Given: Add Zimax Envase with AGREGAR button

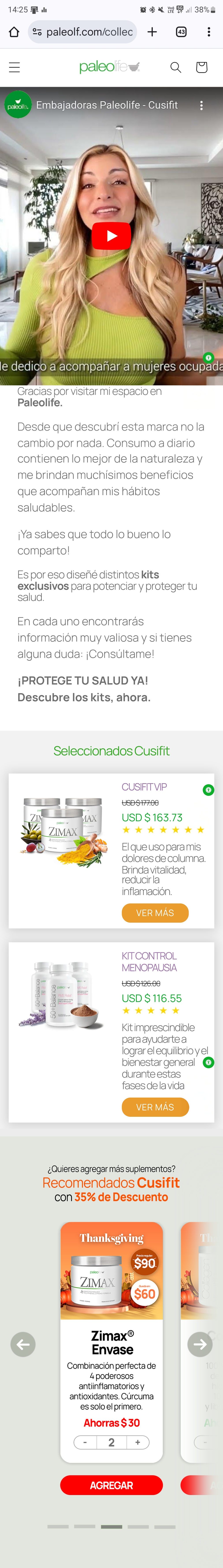Looking at the screenshot, I should click(111, 1485).
